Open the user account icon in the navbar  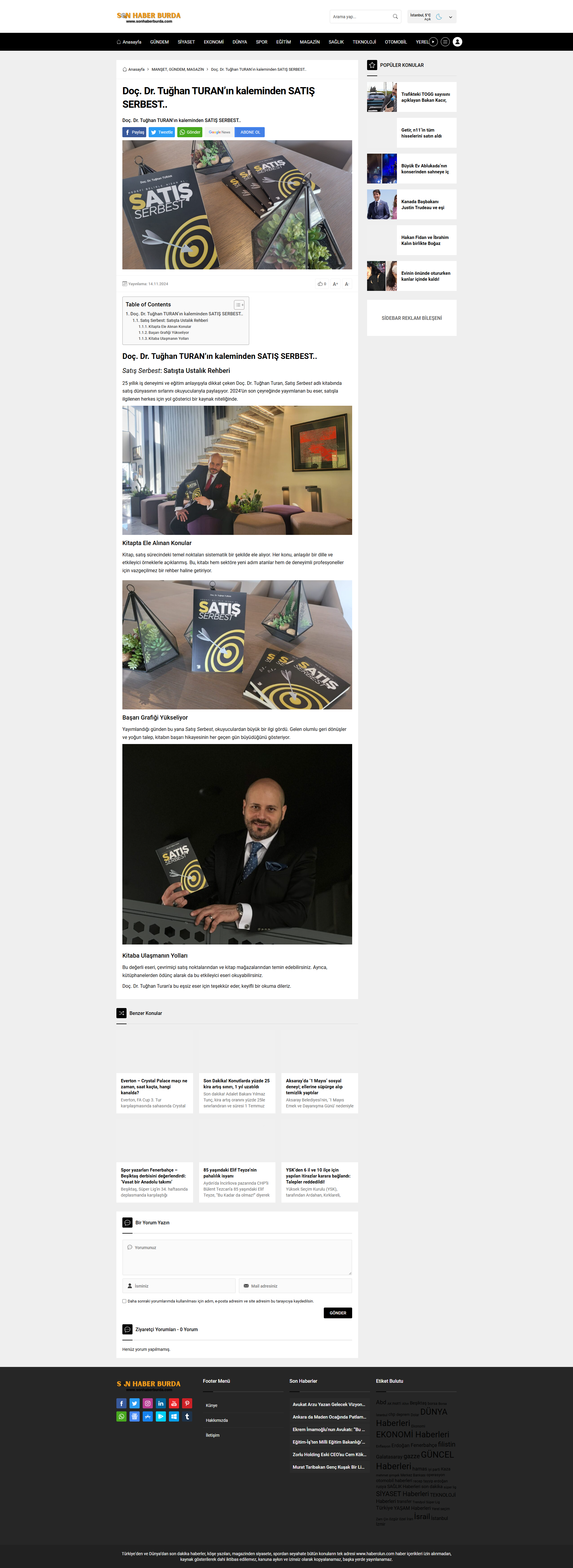pyautogui.click(x=458, y=41)
